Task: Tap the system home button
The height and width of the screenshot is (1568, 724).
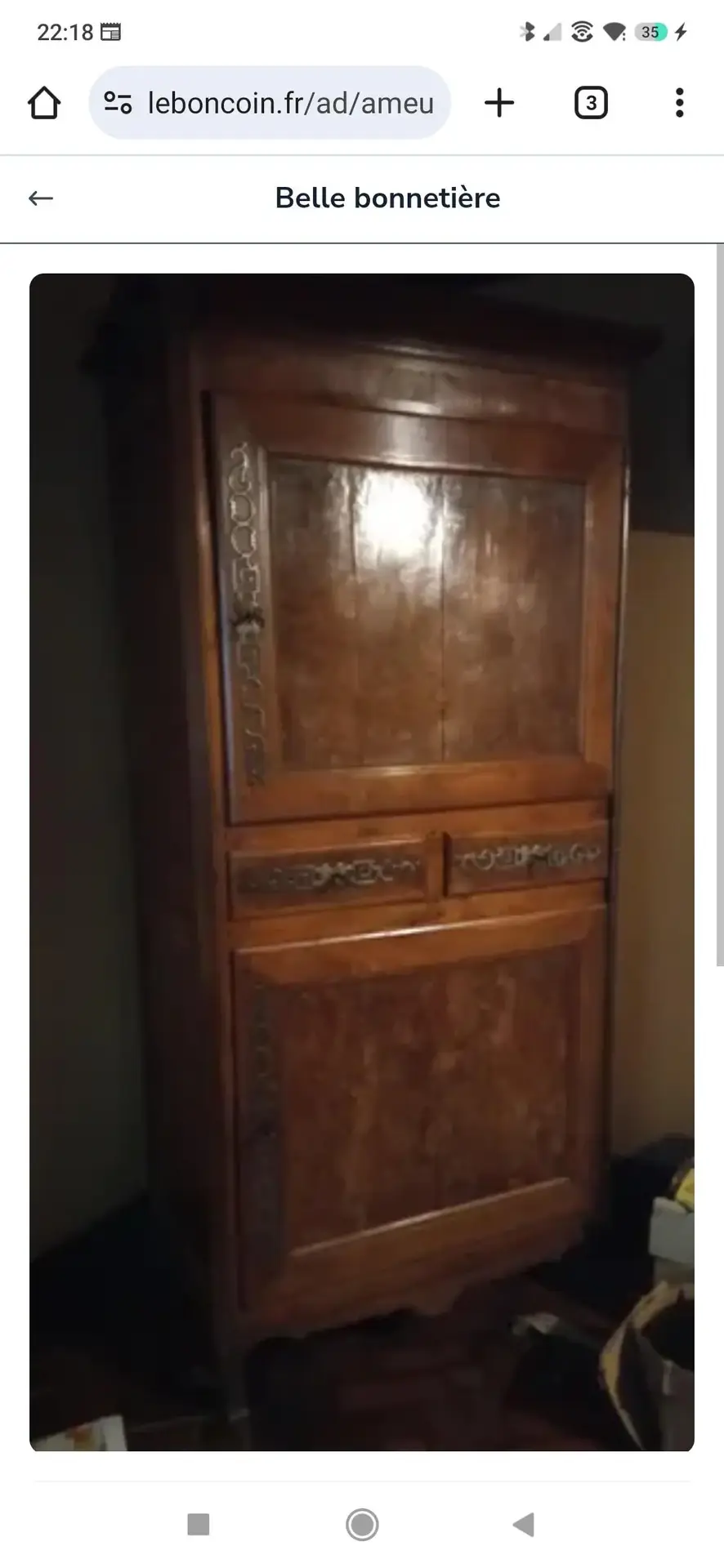Action: [362, 1524]
